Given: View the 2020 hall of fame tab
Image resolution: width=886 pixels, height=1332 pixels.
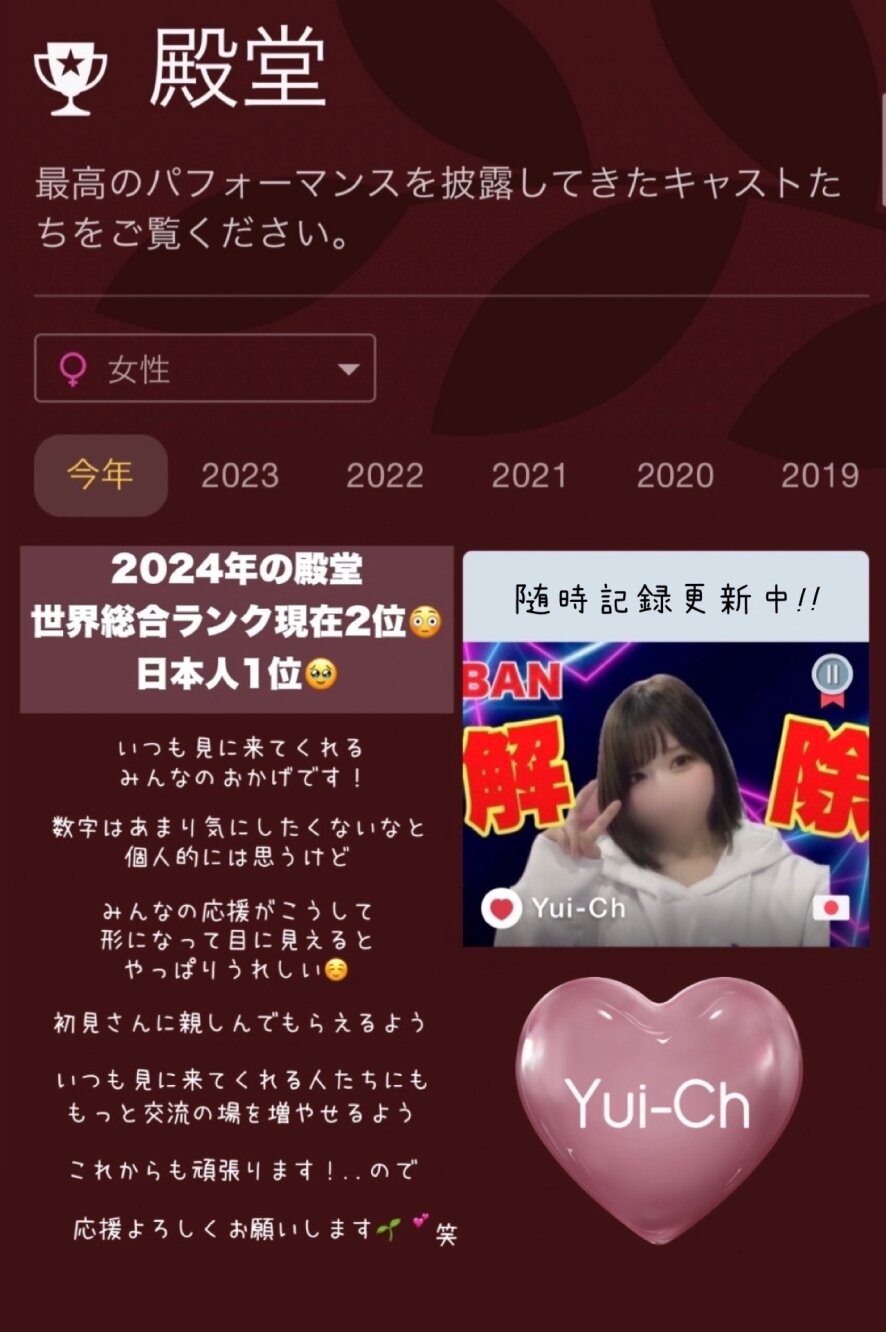Looking at the screenshot, I should tap(673, 476).
